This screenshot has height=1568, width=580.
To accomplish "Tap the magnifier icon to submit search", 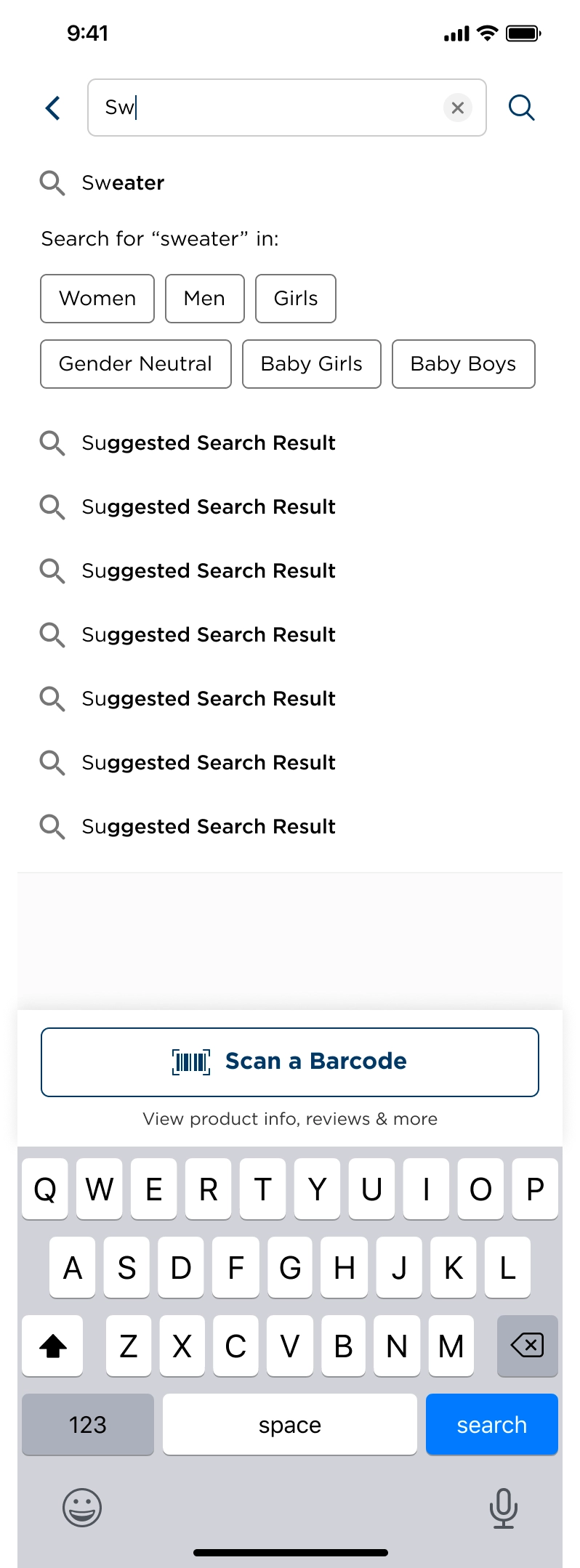I will click(521, 108).
